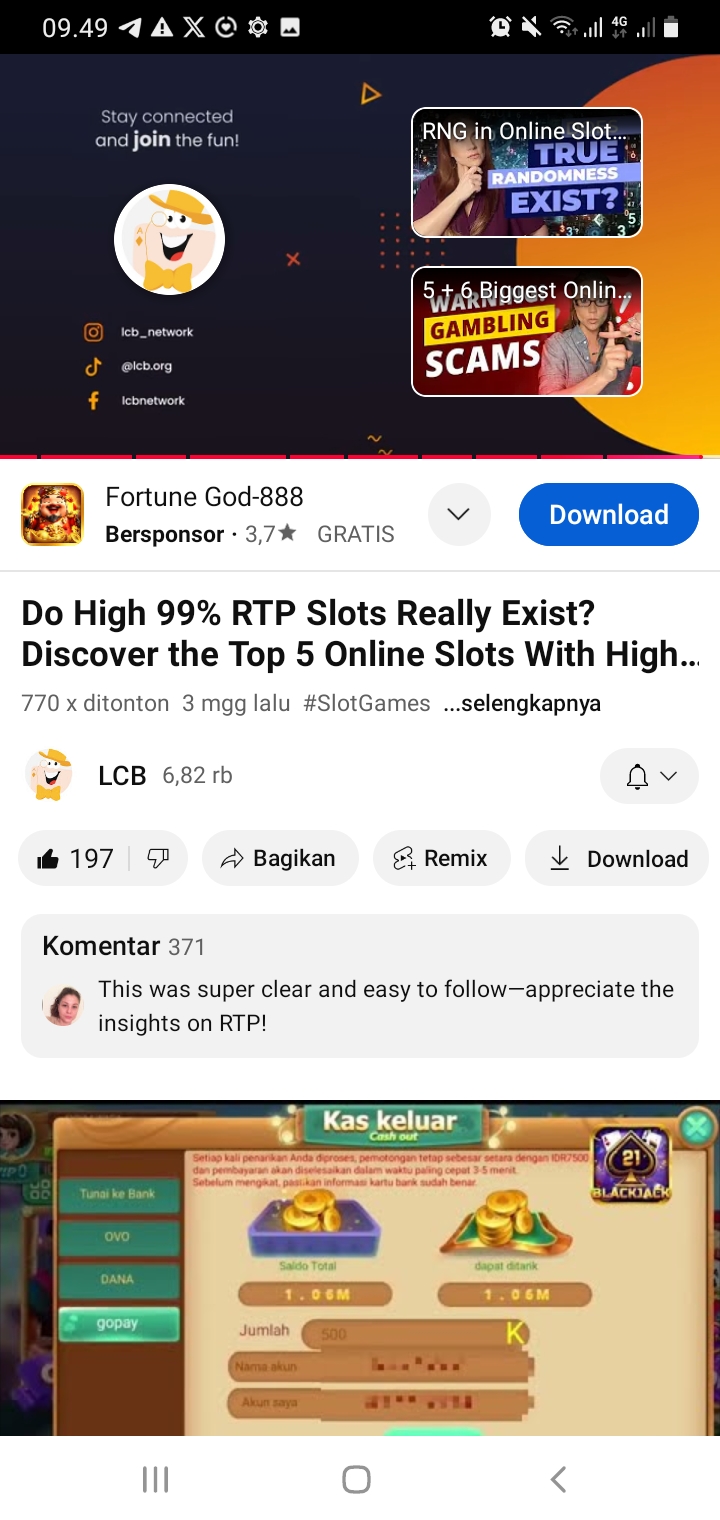Screen dimensions: 720x1520
Task: Open notification bell options for LCB
Action: pyautogui.click(x=649, y=776)
